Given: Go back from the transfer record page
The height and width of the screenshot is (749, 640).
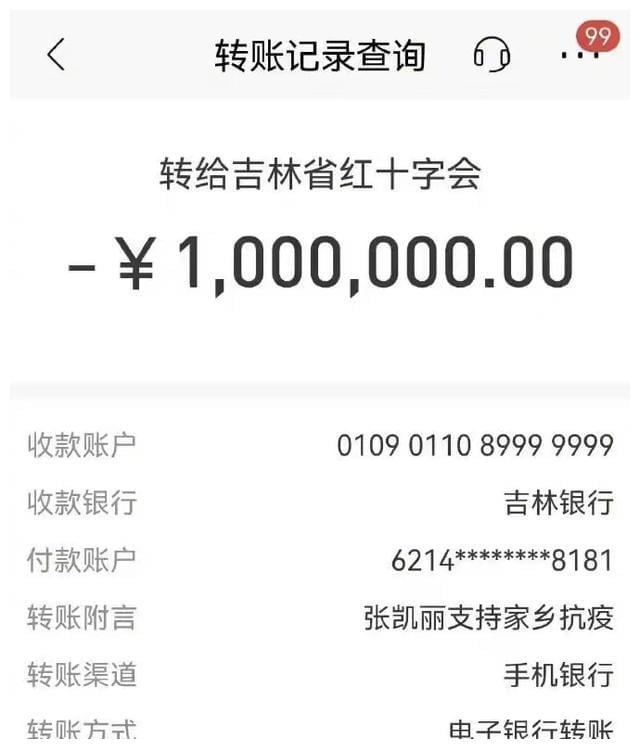Looking at the screenshot, I should pos(56,54).
